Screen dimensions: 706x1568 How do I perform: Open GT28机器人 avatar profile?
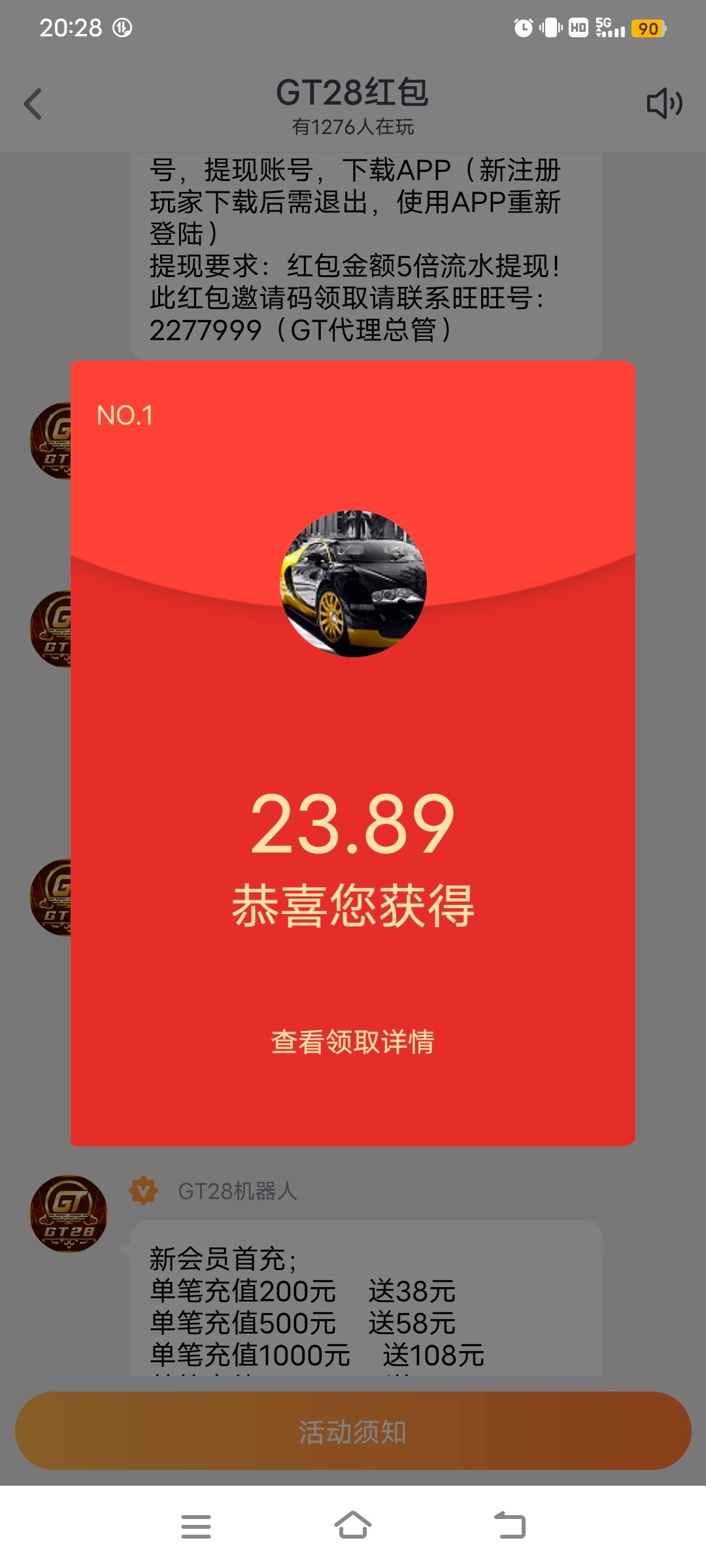(69, 1213)
